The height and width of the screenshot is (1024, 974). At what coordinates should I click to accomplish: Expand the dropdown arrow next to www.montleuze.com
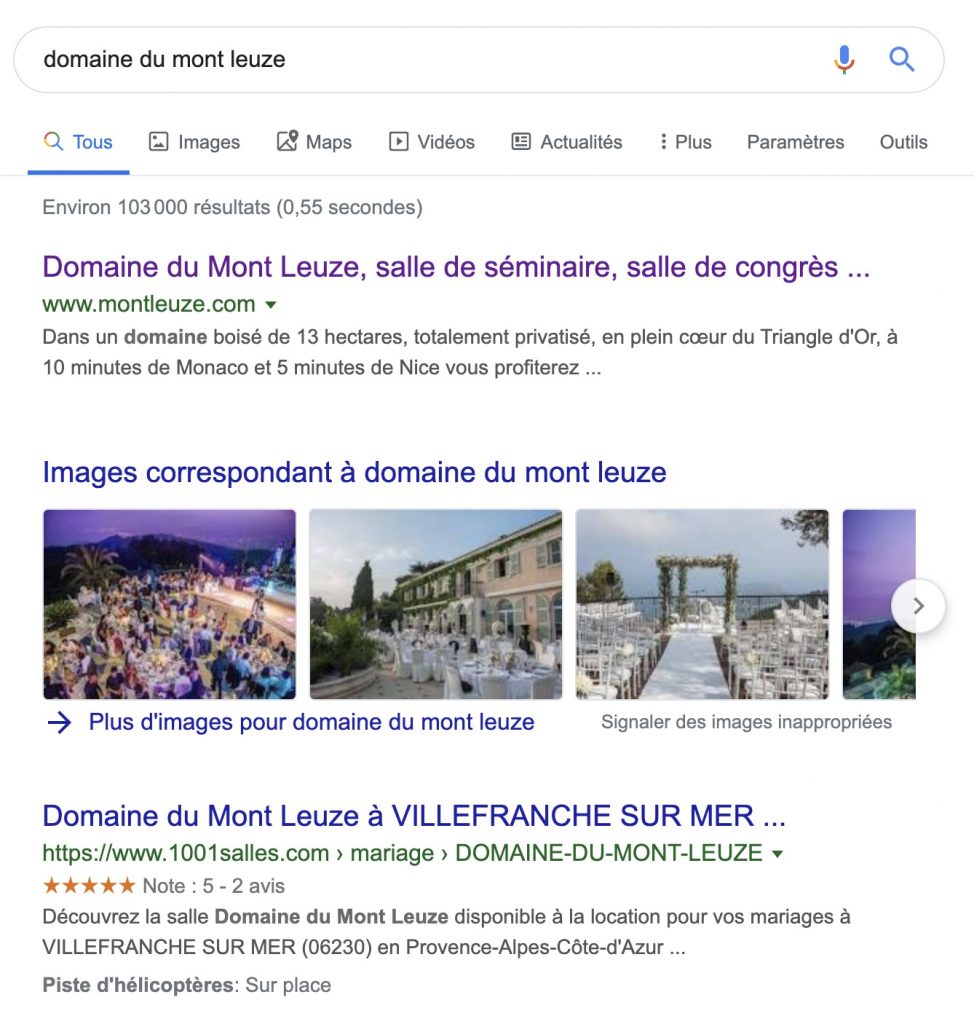(270, 304)
